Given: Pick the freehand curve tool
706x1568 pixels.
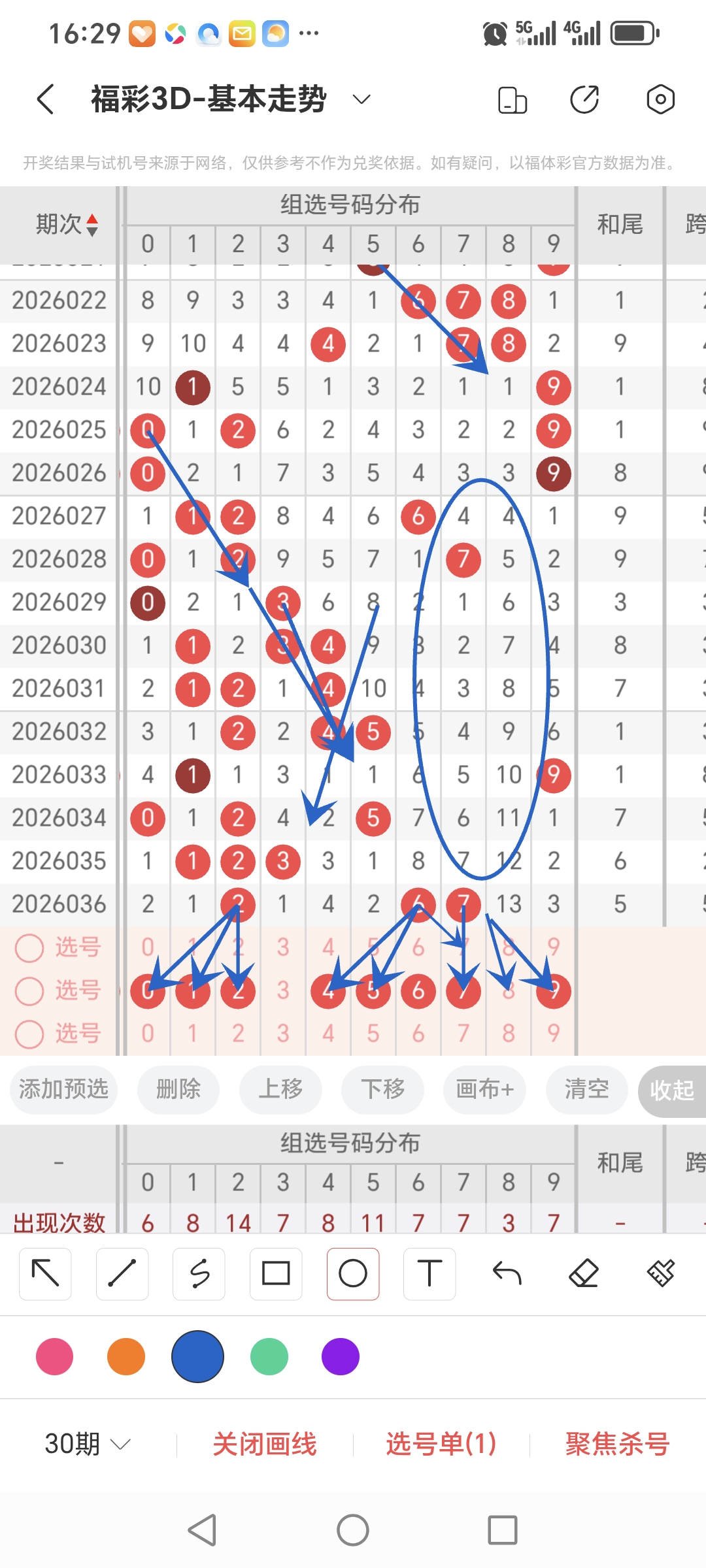Looking at the screenshot, I should (x=199, y=1273).
